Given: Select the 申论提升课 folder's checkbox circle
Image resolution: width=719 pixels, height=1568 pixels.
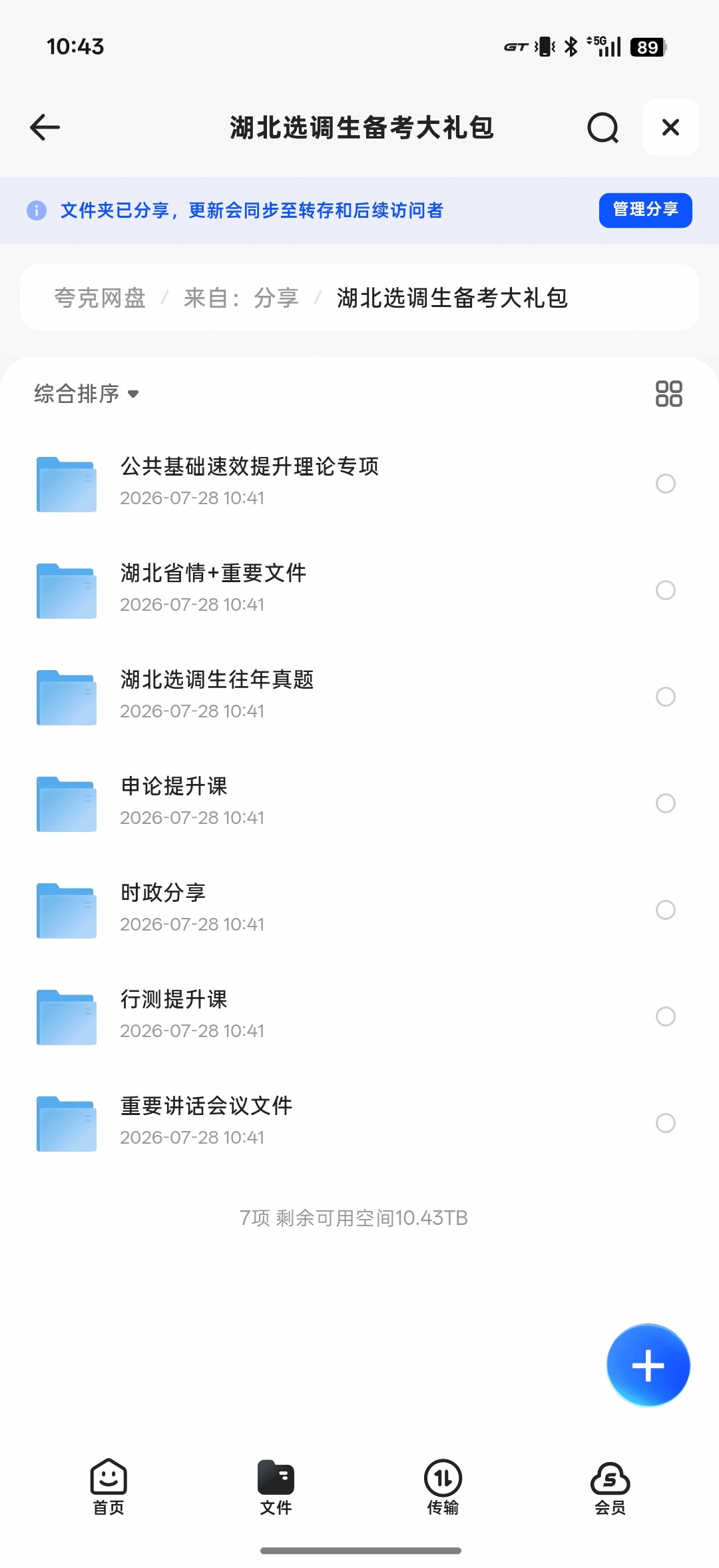Looking at the screenshot, I should click(x=666, y=803).
